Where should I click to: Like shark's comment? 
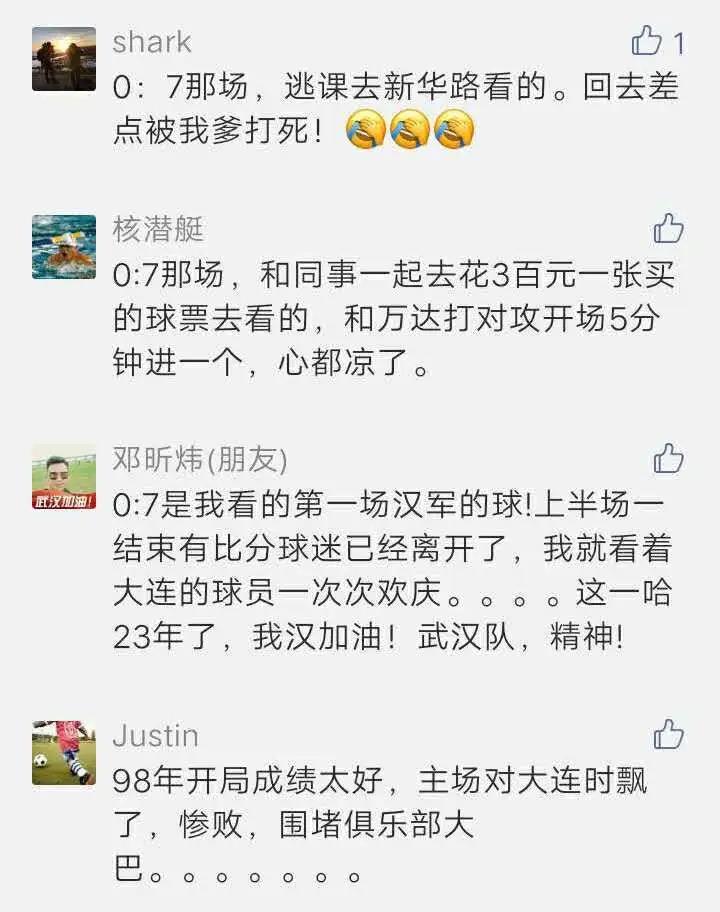pos(647,41)
